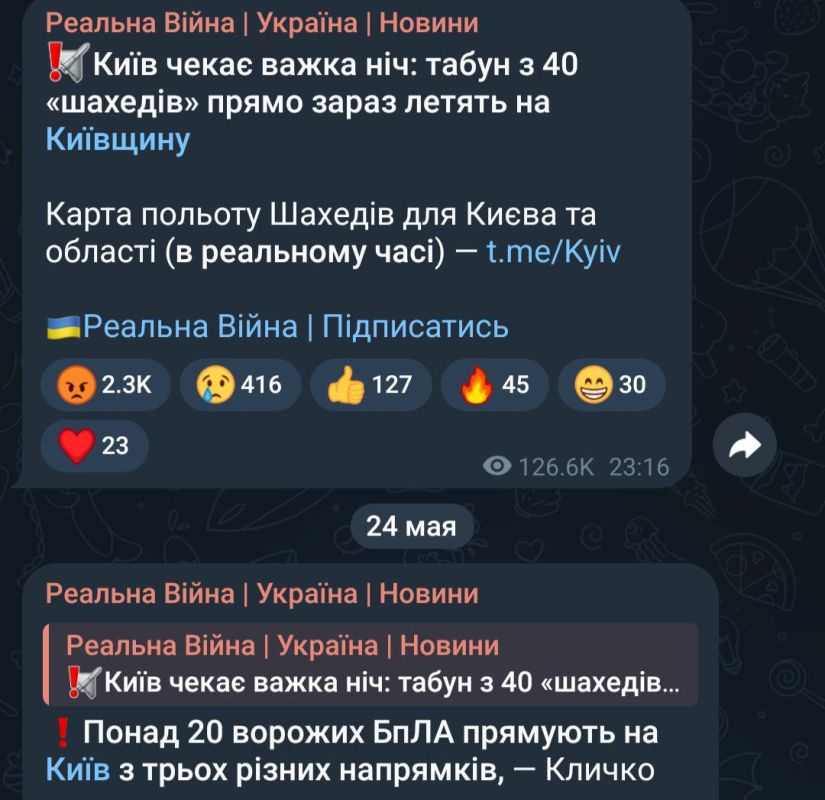825x800 pixels.
Task: React with crying face showing 416
Action: [x=240, y=384]
